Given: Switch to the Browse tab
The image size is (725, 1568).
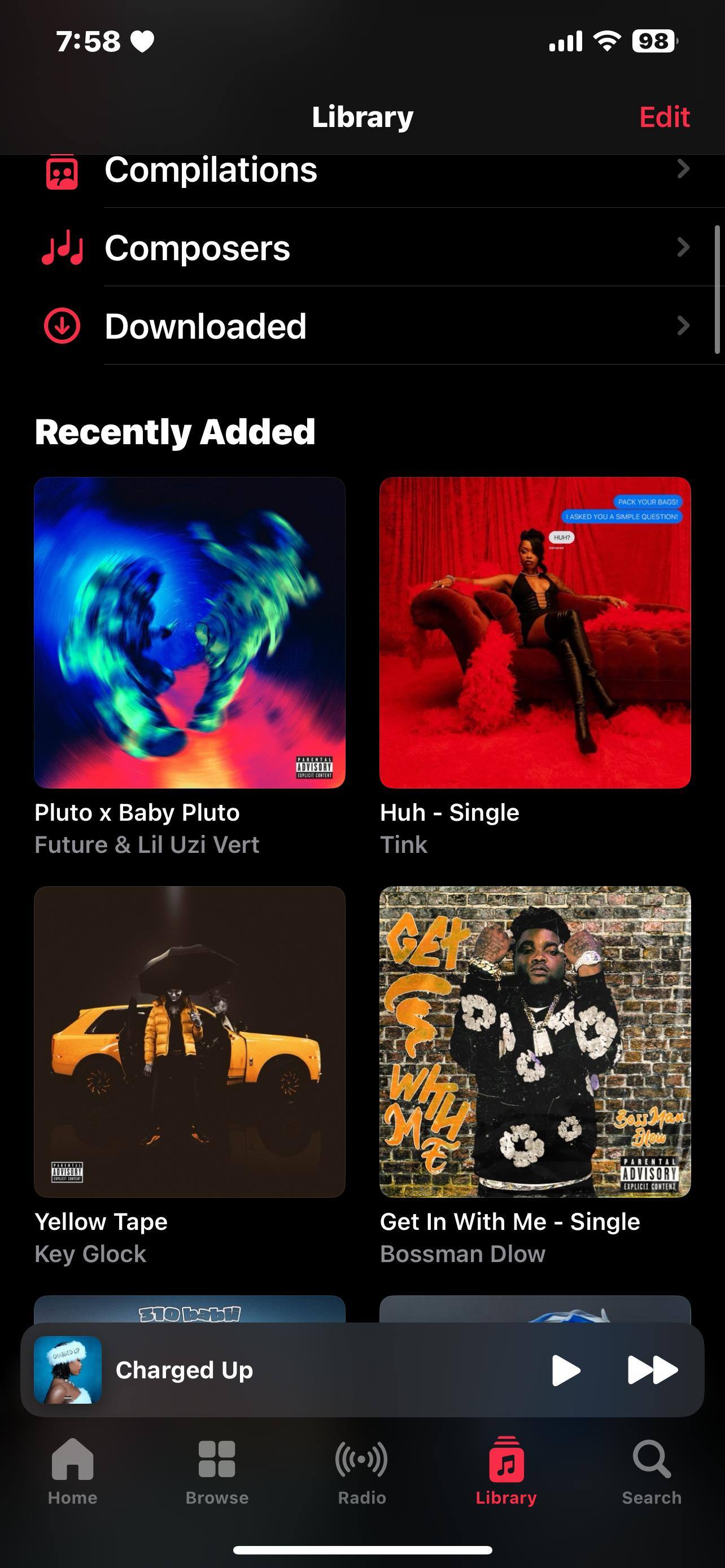Looking at the screenshot, I should (x=217, y=1469).
